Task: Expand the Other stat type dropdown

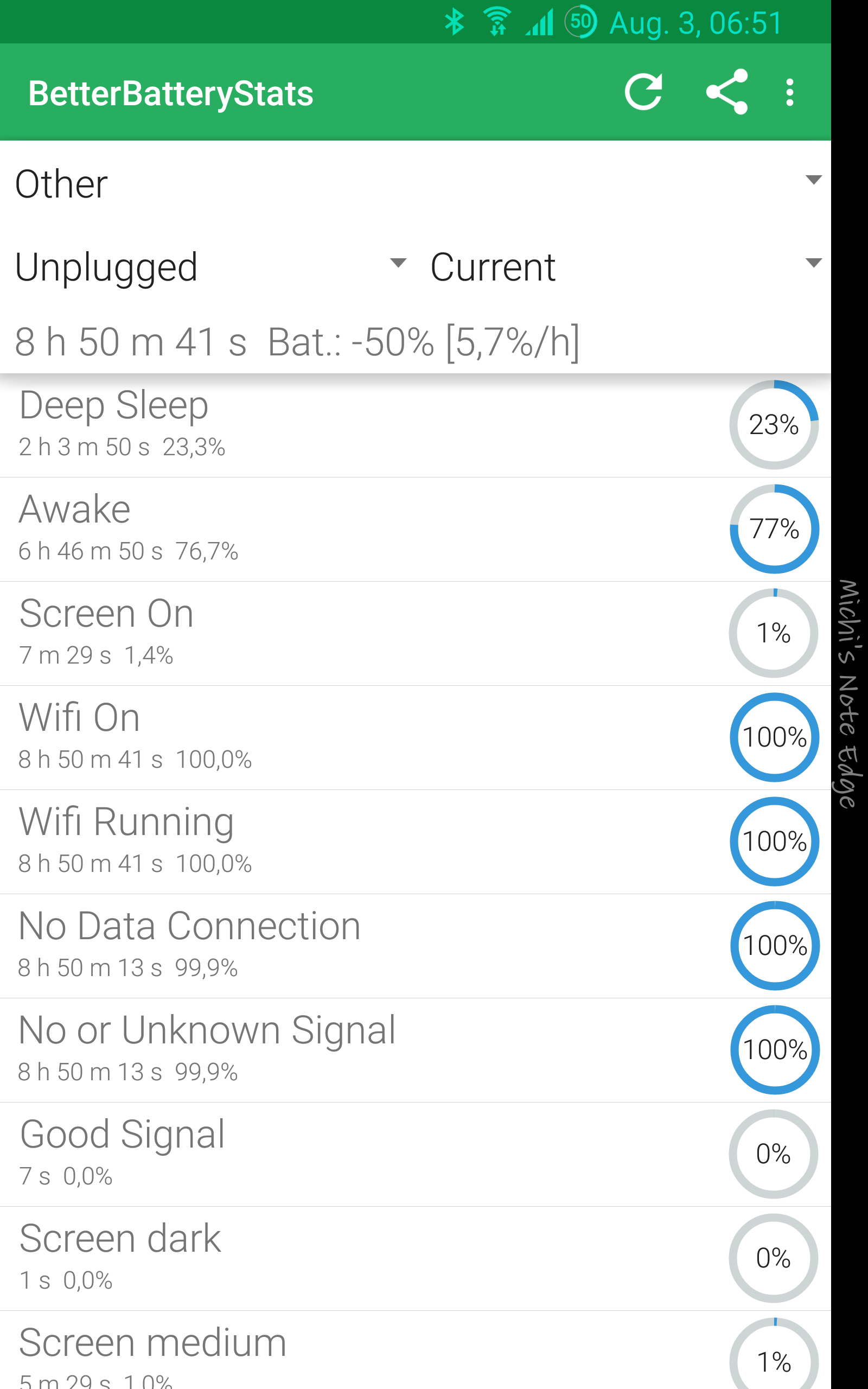Action: click(x=416, y=184)
